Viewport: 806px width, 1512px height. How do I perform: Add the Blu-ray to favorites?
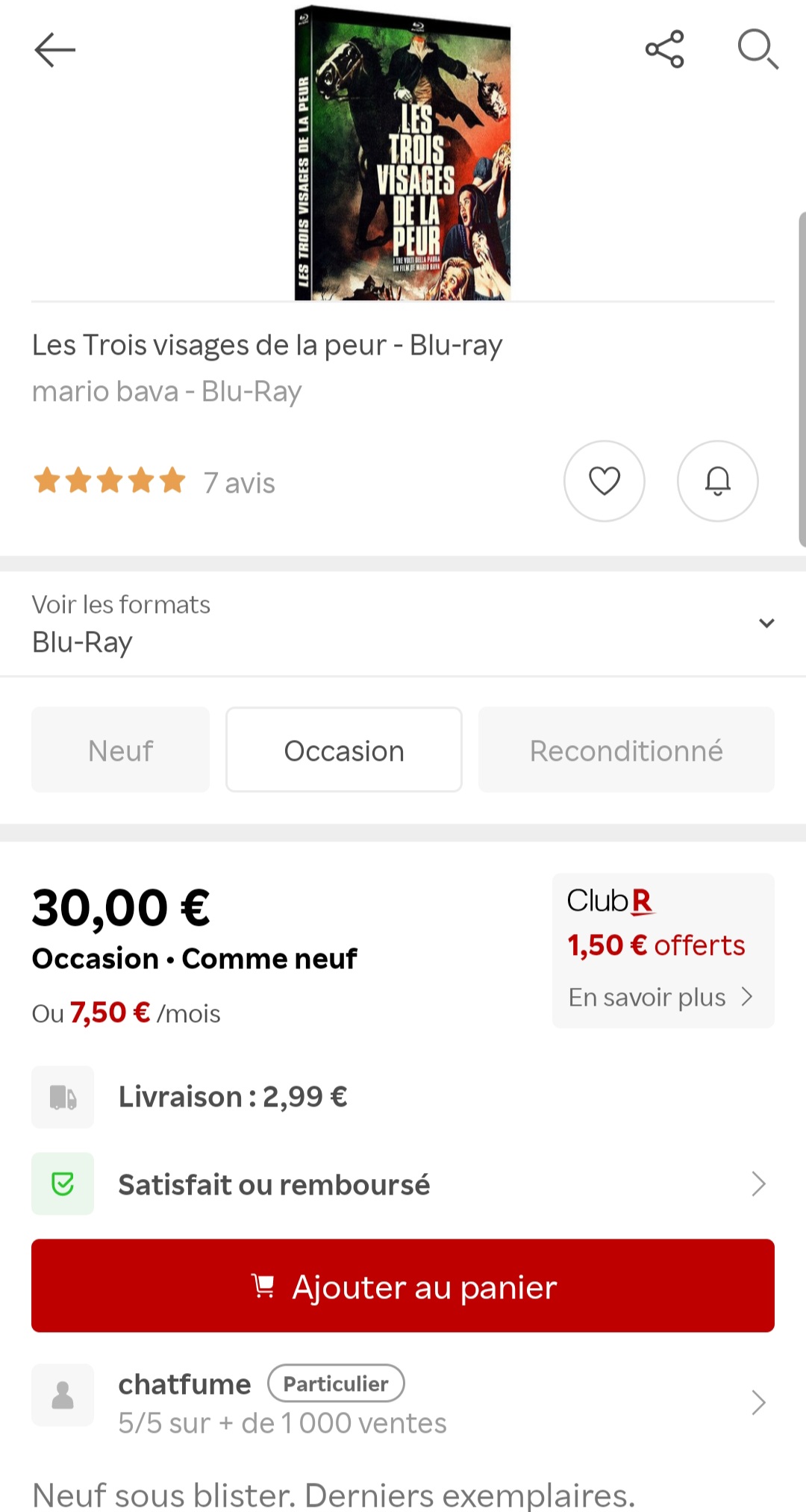pyautogui.click(x=604, y=481)
